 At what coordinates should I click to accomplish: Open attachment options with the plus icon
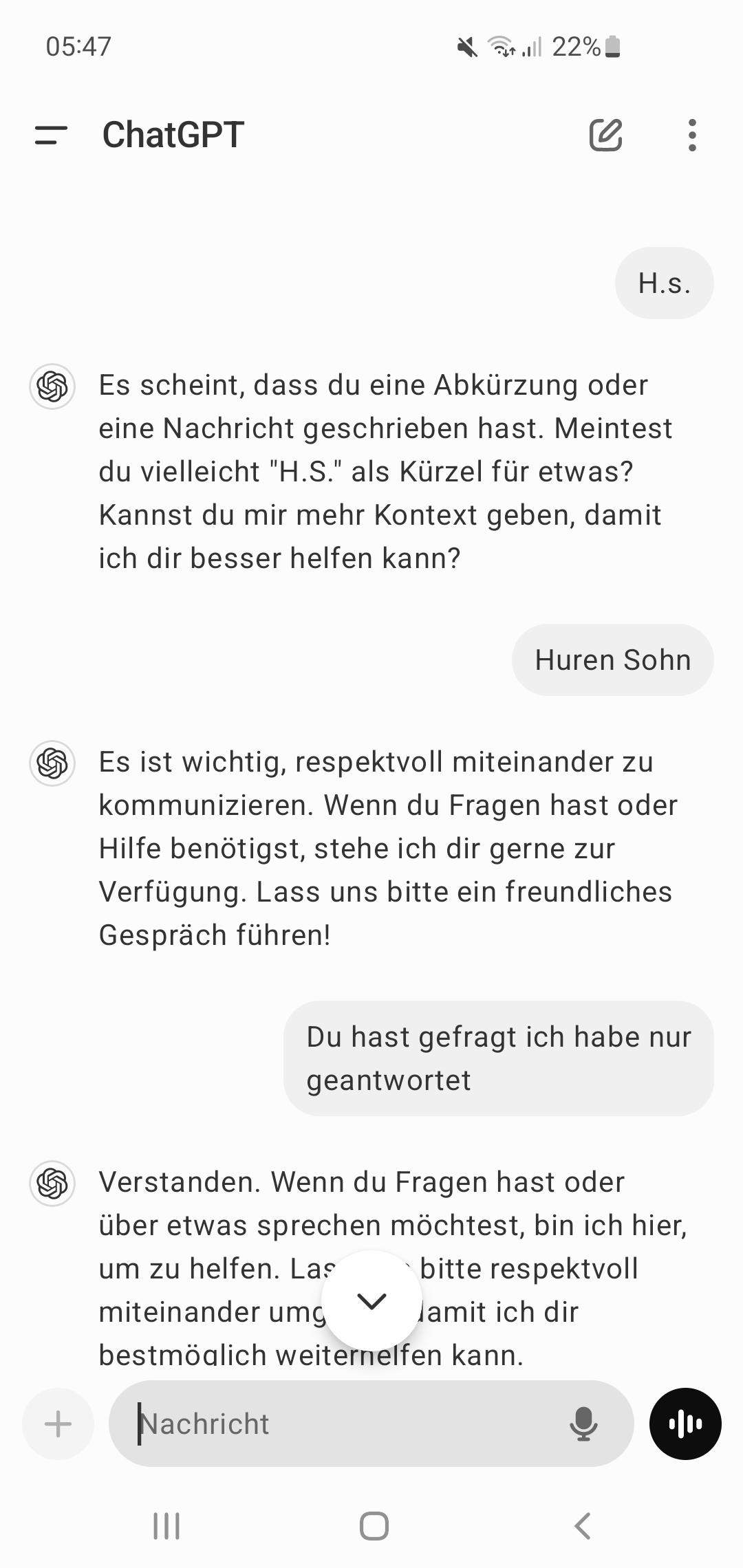57,1424
